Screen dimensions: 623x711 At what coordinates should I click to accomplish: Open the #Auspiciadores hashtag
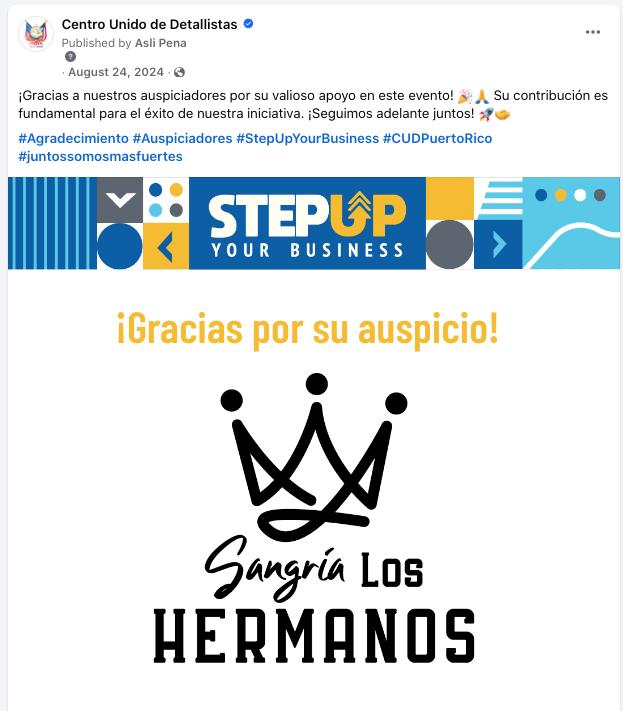pos(182,138)
